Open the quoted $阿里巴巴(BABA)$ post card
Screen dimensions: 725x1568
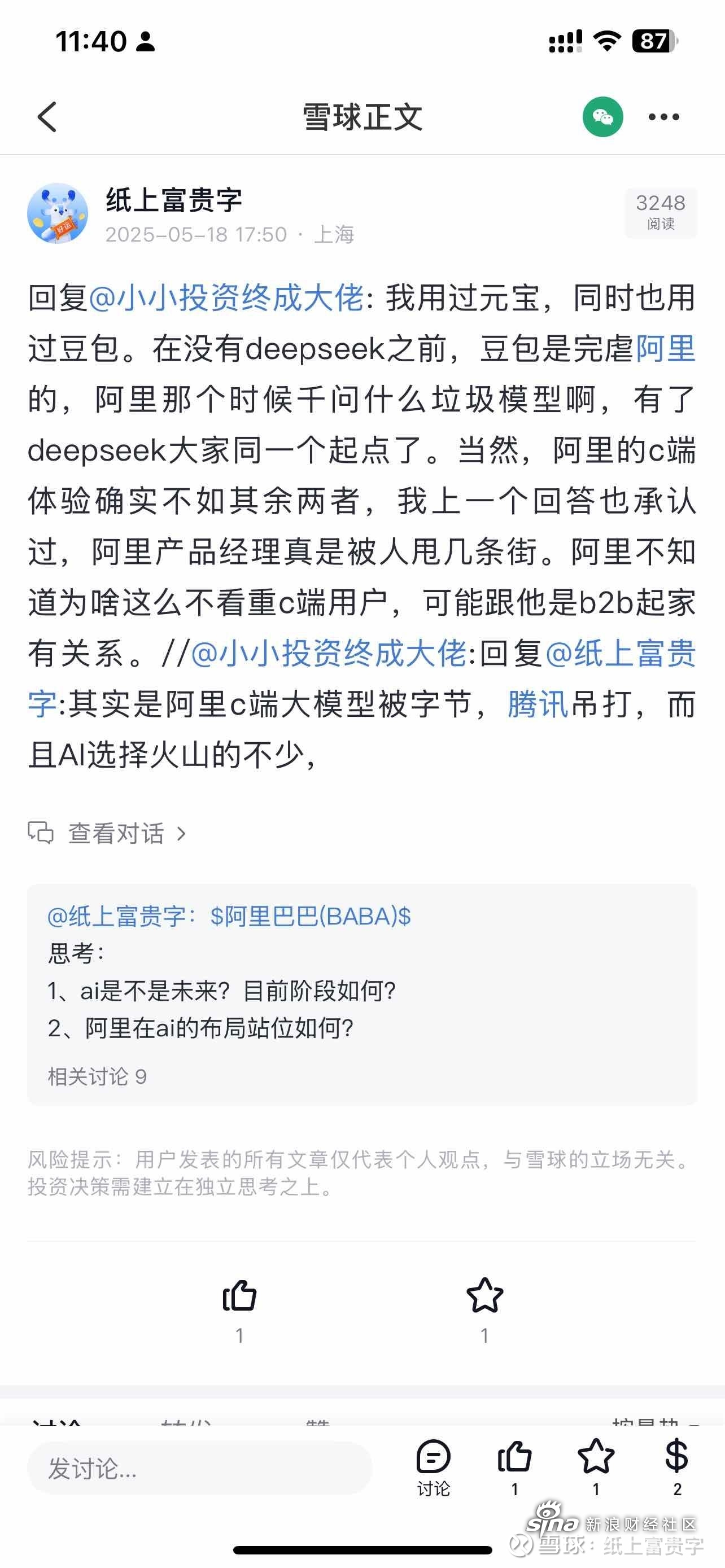tap(362, 995)
